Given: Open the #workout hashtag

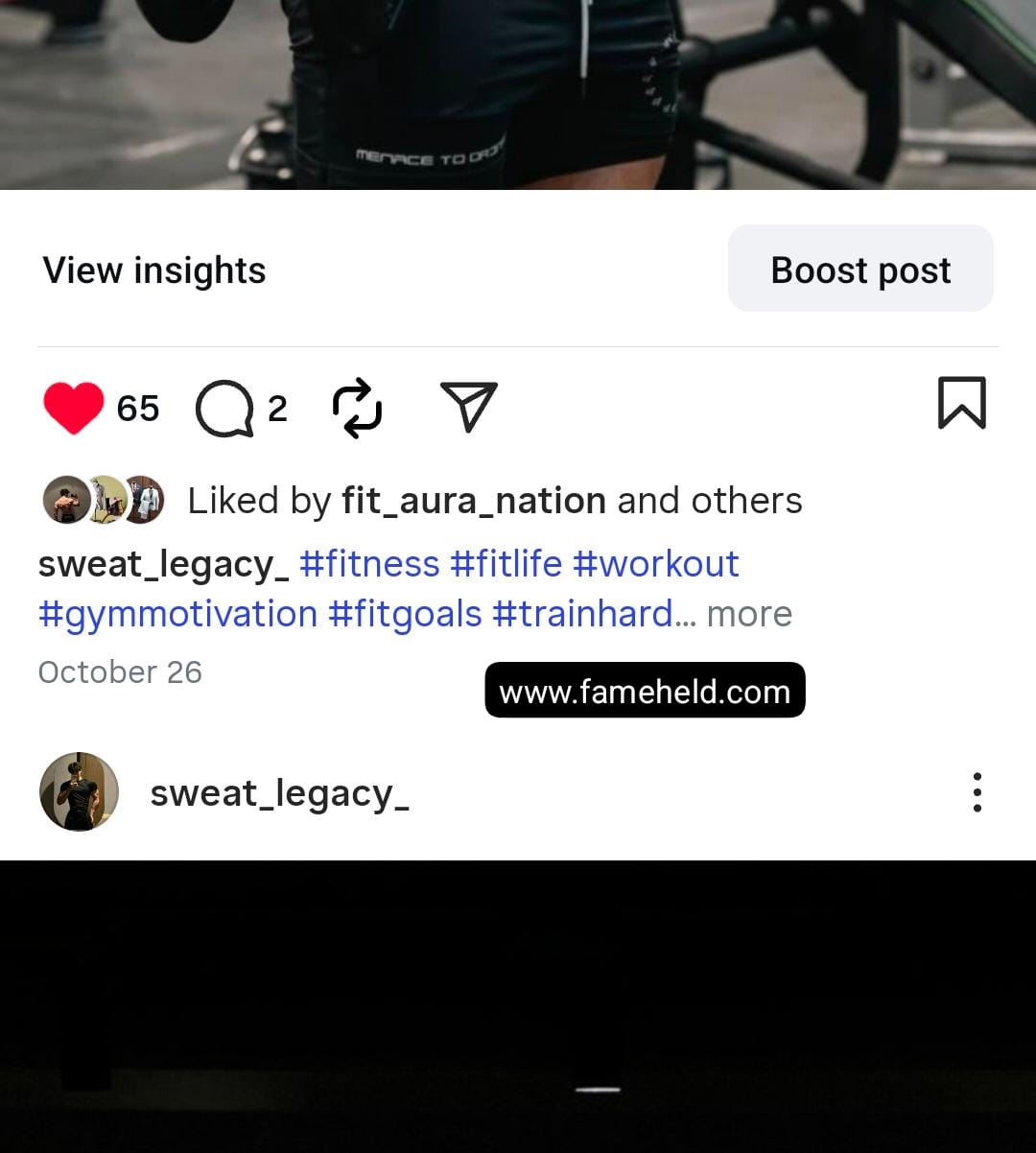Looking at the screenshot, I should 655,564.
